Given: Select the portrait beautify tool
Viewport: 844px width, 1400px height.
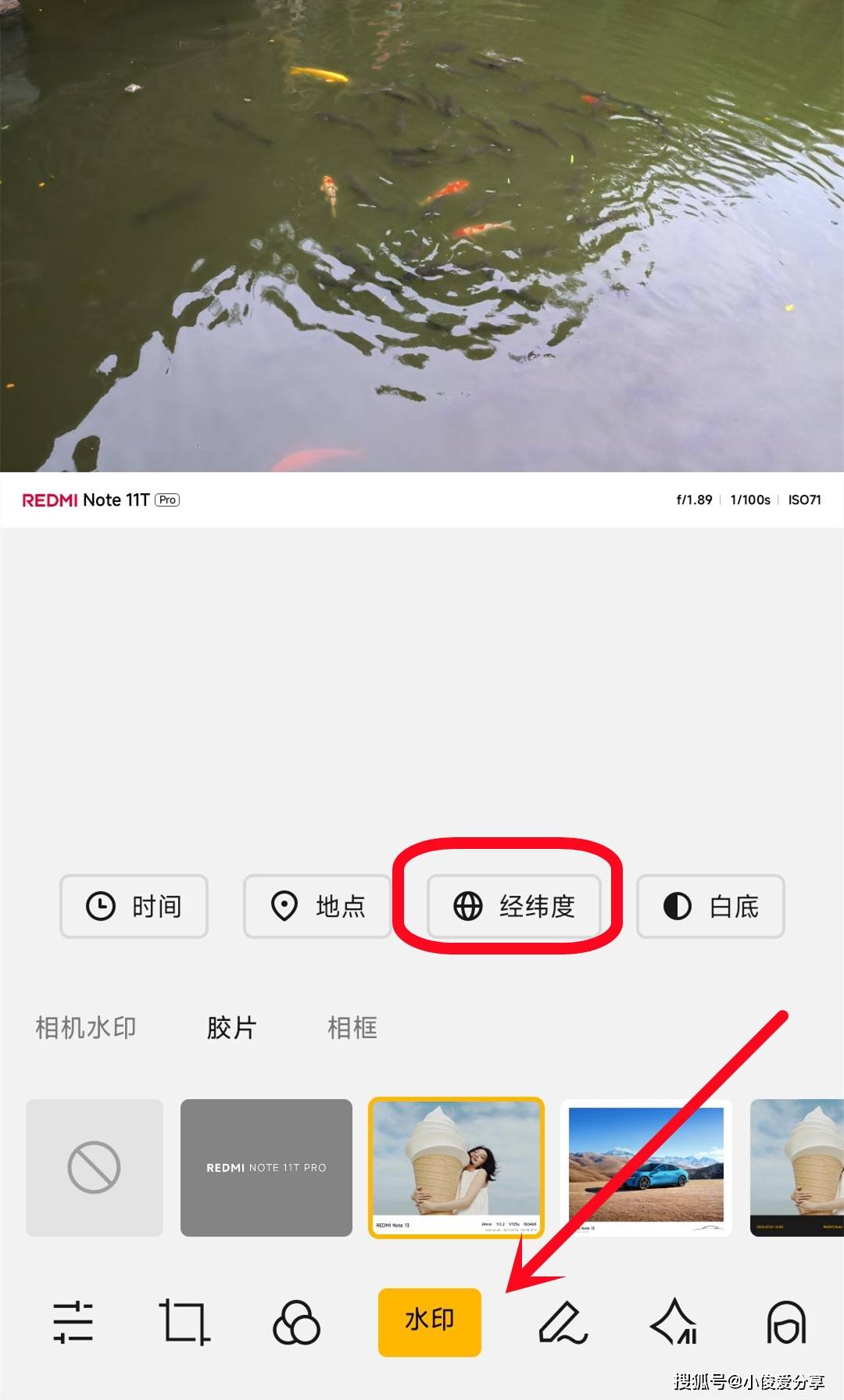Looking at the screenshot, I should tap(785, 1323).
